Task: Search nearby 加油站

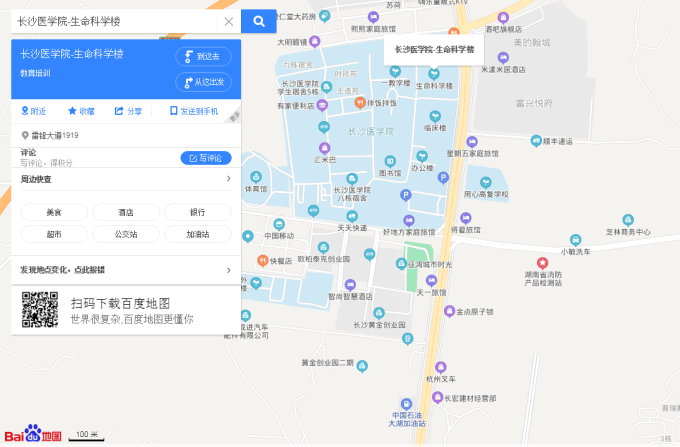Action: point(198,234)
